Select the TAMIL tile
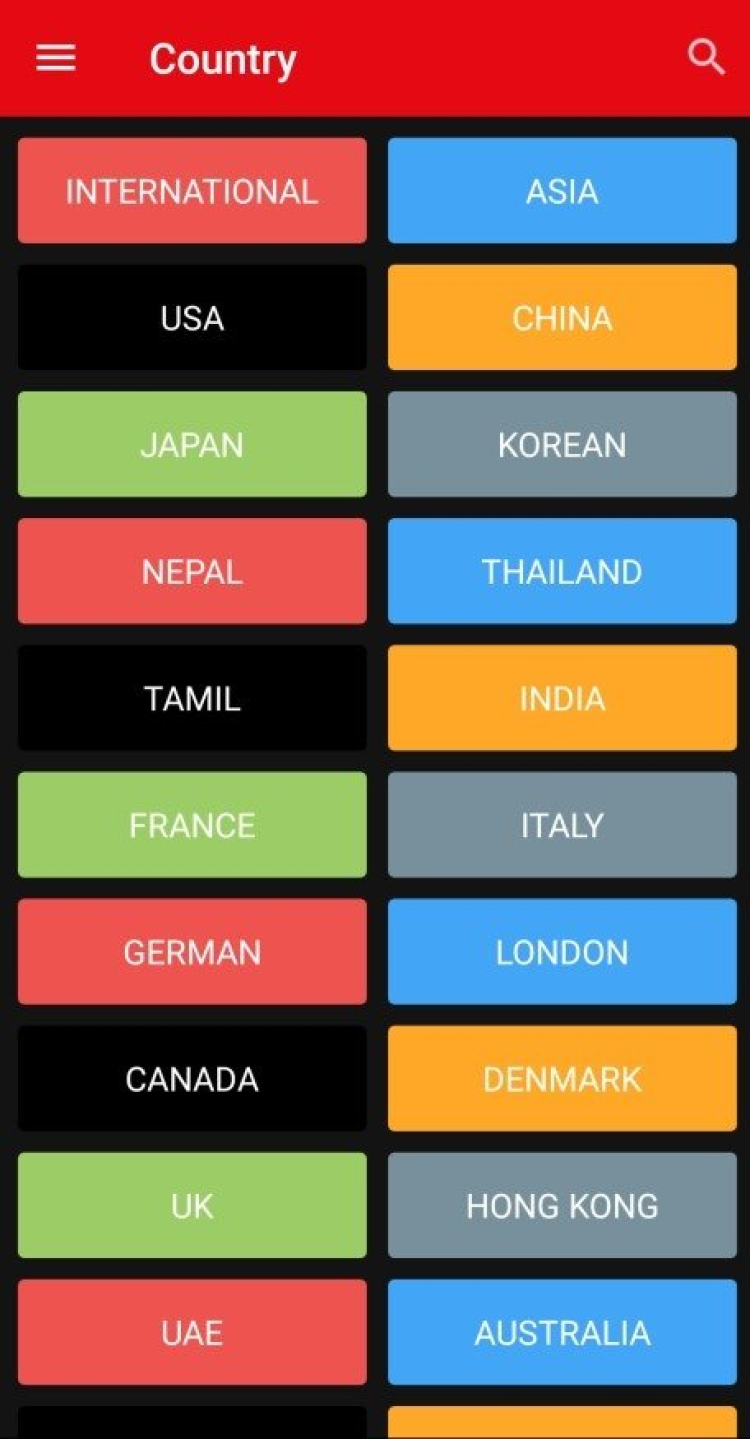The width and height of the screenshot is (750, 1439). (192, 698)
